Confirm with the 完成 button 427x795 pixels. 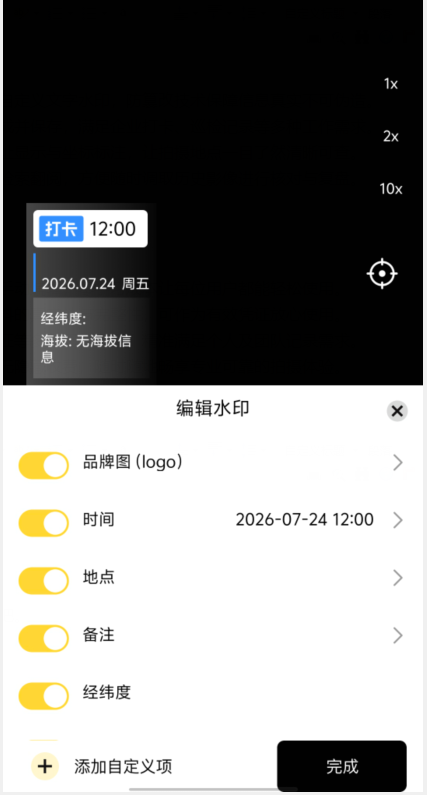pyautogui.click(x=342, y=766)
